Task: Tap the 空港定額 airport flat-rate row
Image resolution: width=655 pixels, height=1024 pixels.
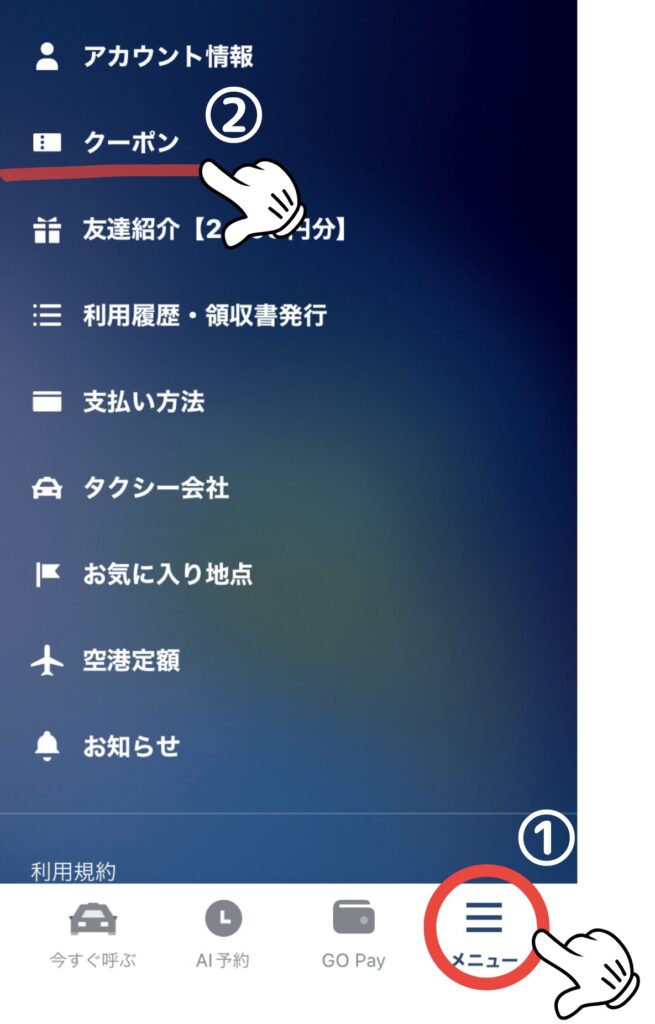Action: (131, 660)
